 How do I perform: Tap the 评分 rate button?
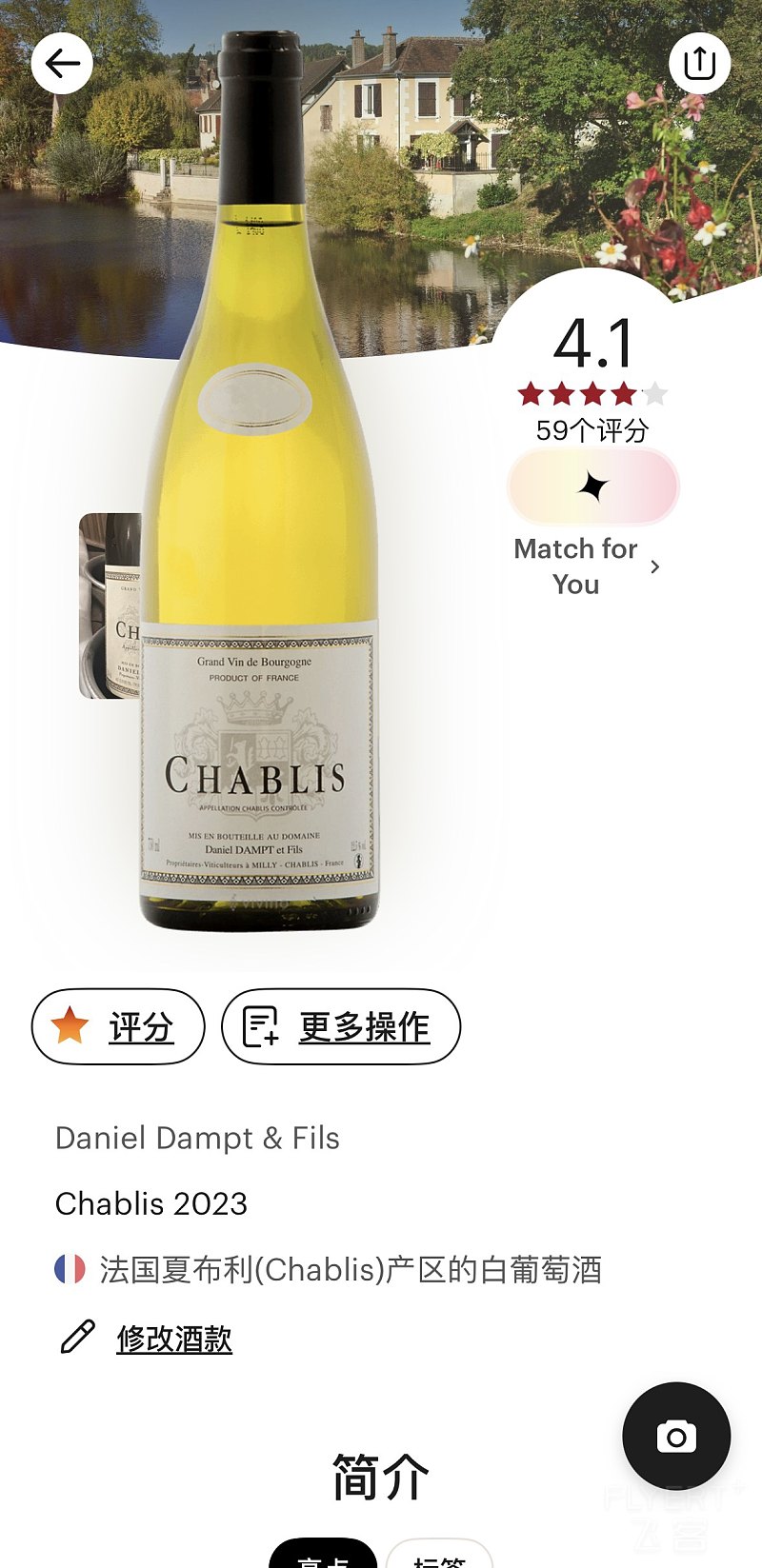(118, 1026)
